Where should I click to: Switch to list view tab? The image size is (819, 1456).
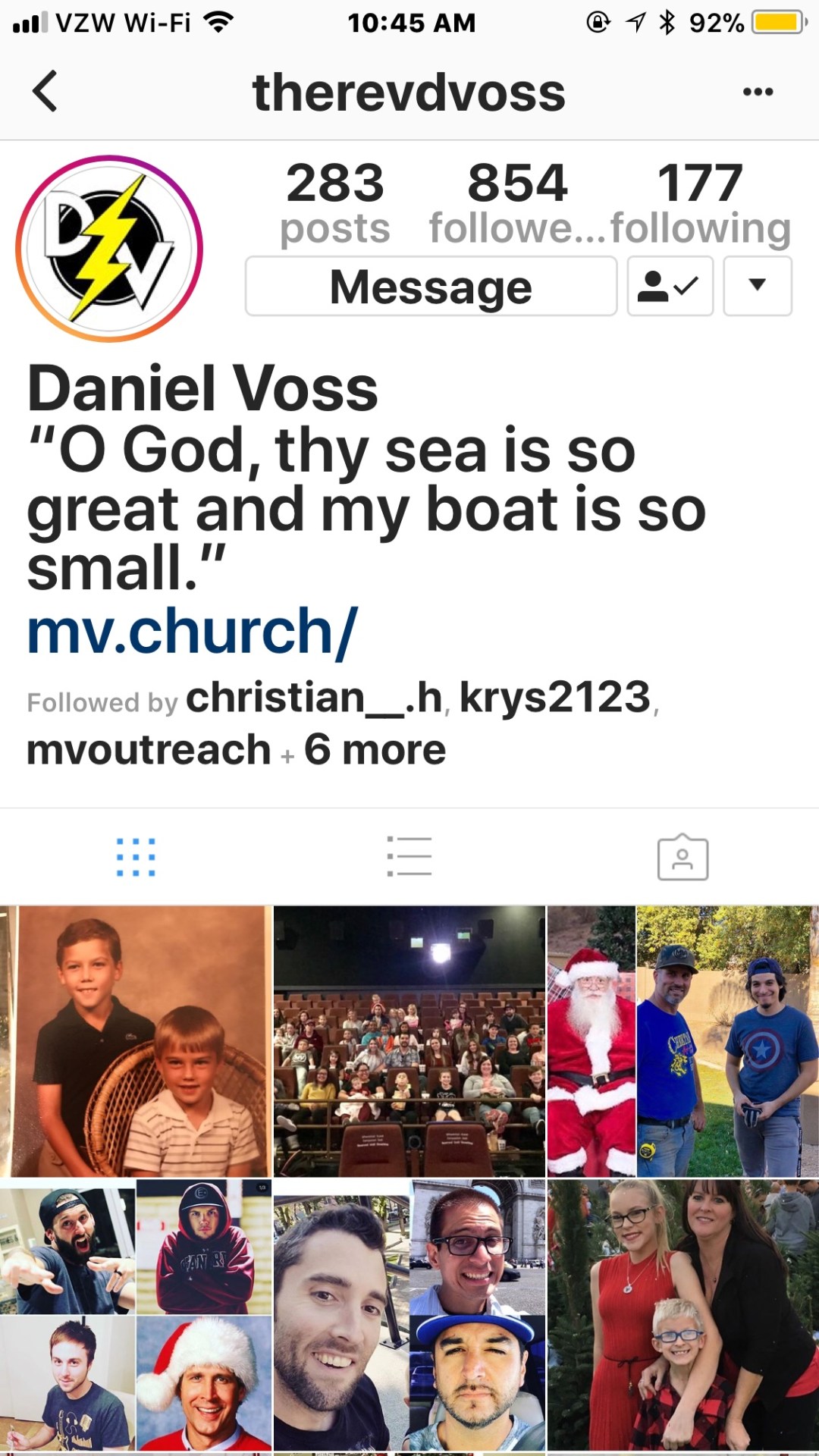409,858
